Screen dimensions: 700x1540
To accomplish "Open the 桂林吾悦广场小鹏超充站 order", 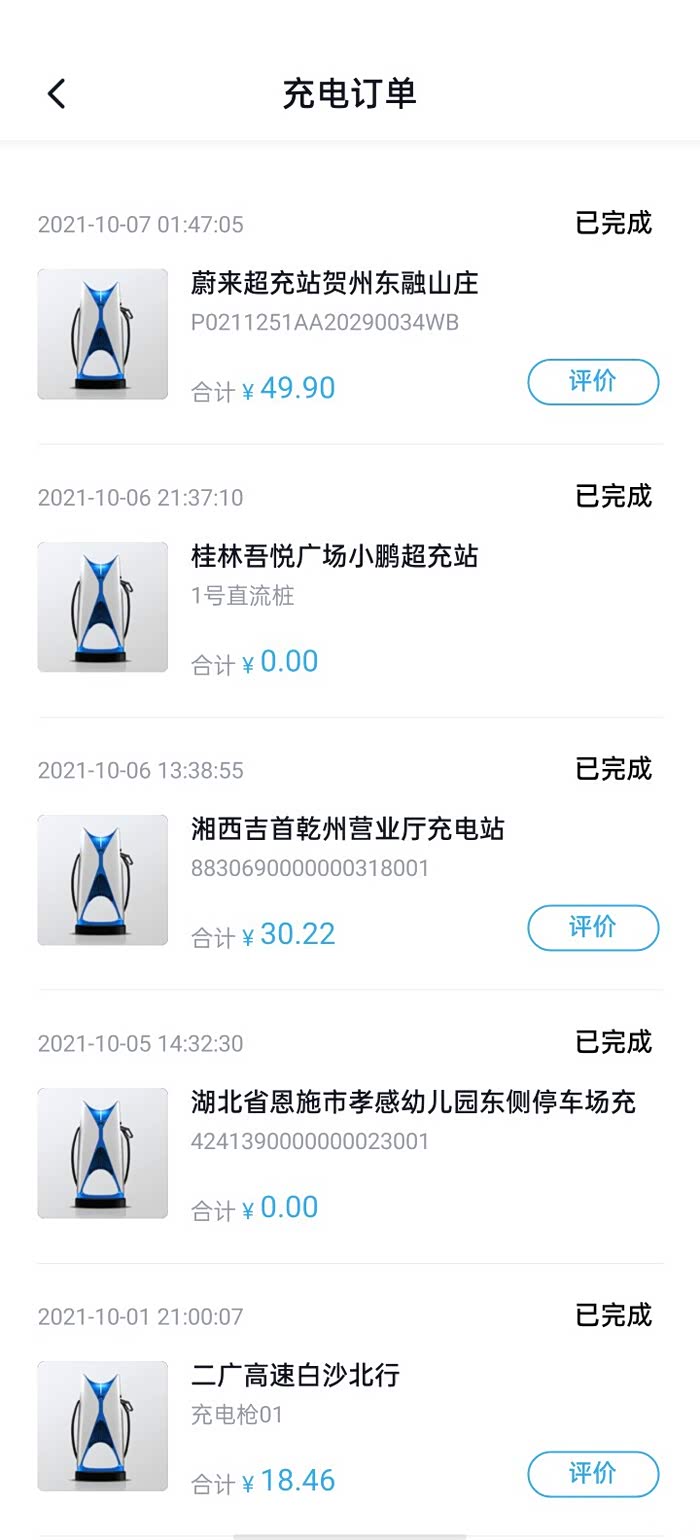I will pos(334,557).
